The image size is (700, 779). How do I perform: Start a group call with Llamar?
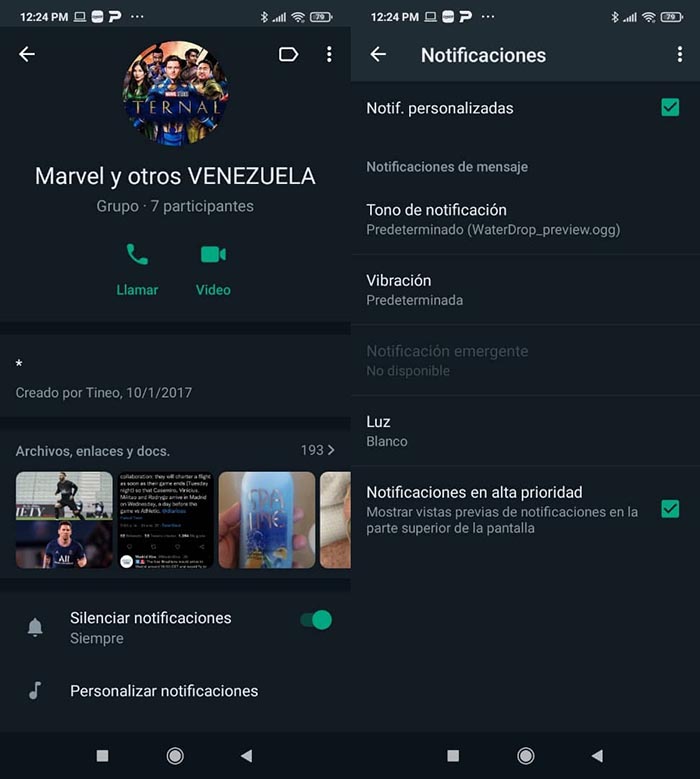[x=137, y=270]
